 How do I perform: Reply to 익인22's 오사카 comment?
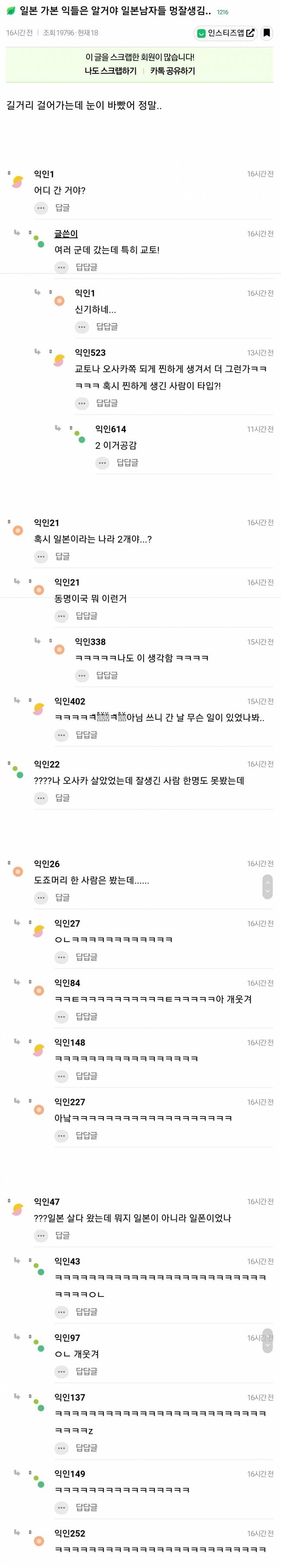[x=62, y=797]
